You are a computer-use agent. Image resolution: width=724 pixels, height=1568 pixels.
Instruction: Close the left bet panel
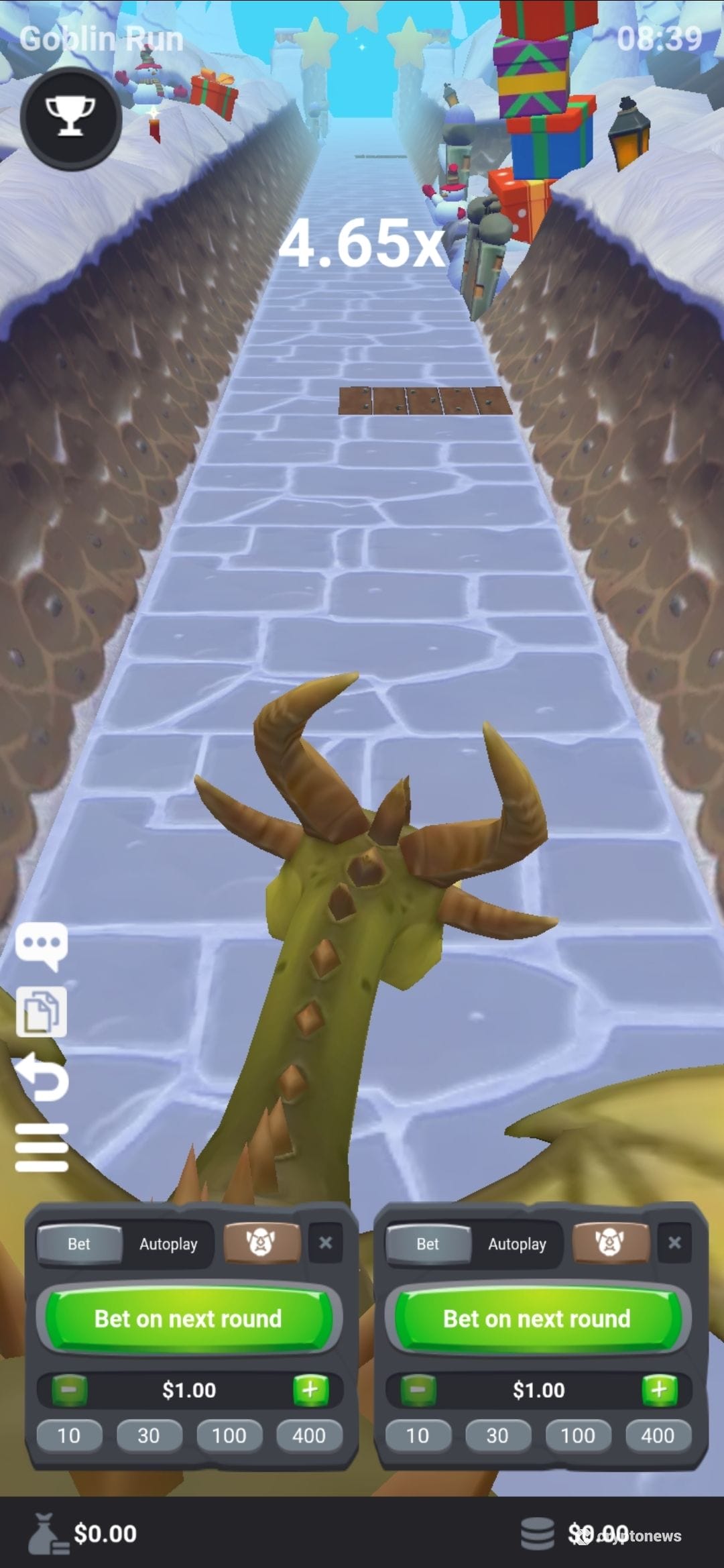326,1243
